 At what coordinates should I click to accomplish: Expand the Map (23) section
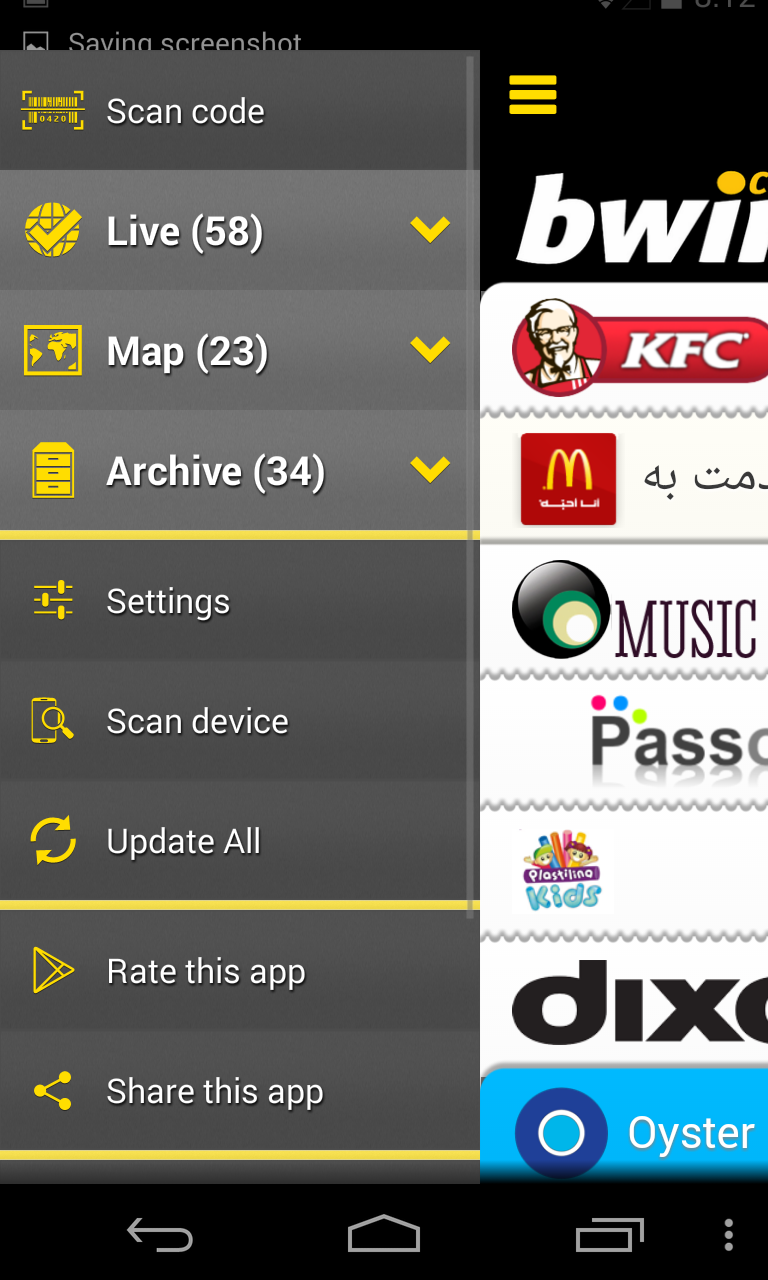click(x=430, y=351)
